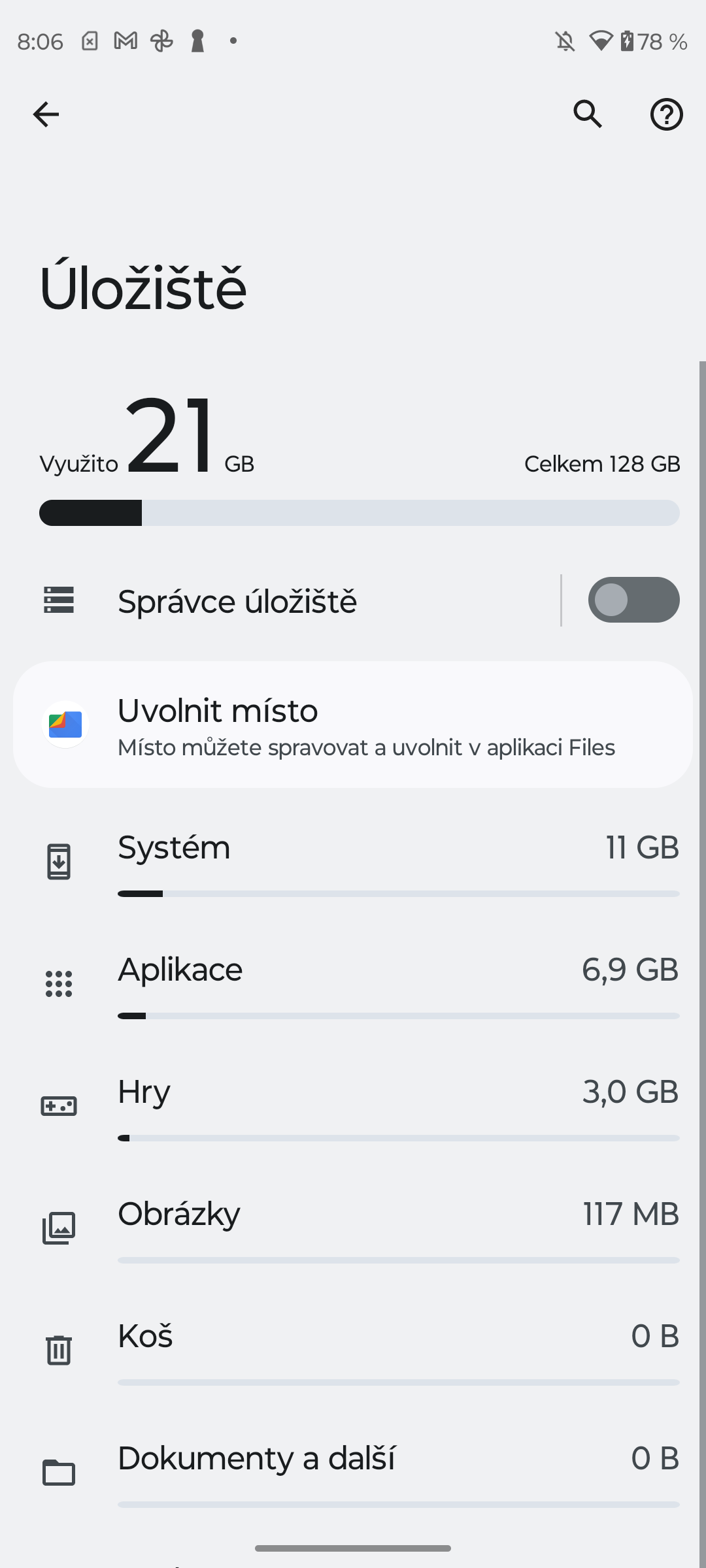This screenshot has width=706, height=1568.
Task: Open the Dokumenty a další folder icon
Action: [58, 1472]
